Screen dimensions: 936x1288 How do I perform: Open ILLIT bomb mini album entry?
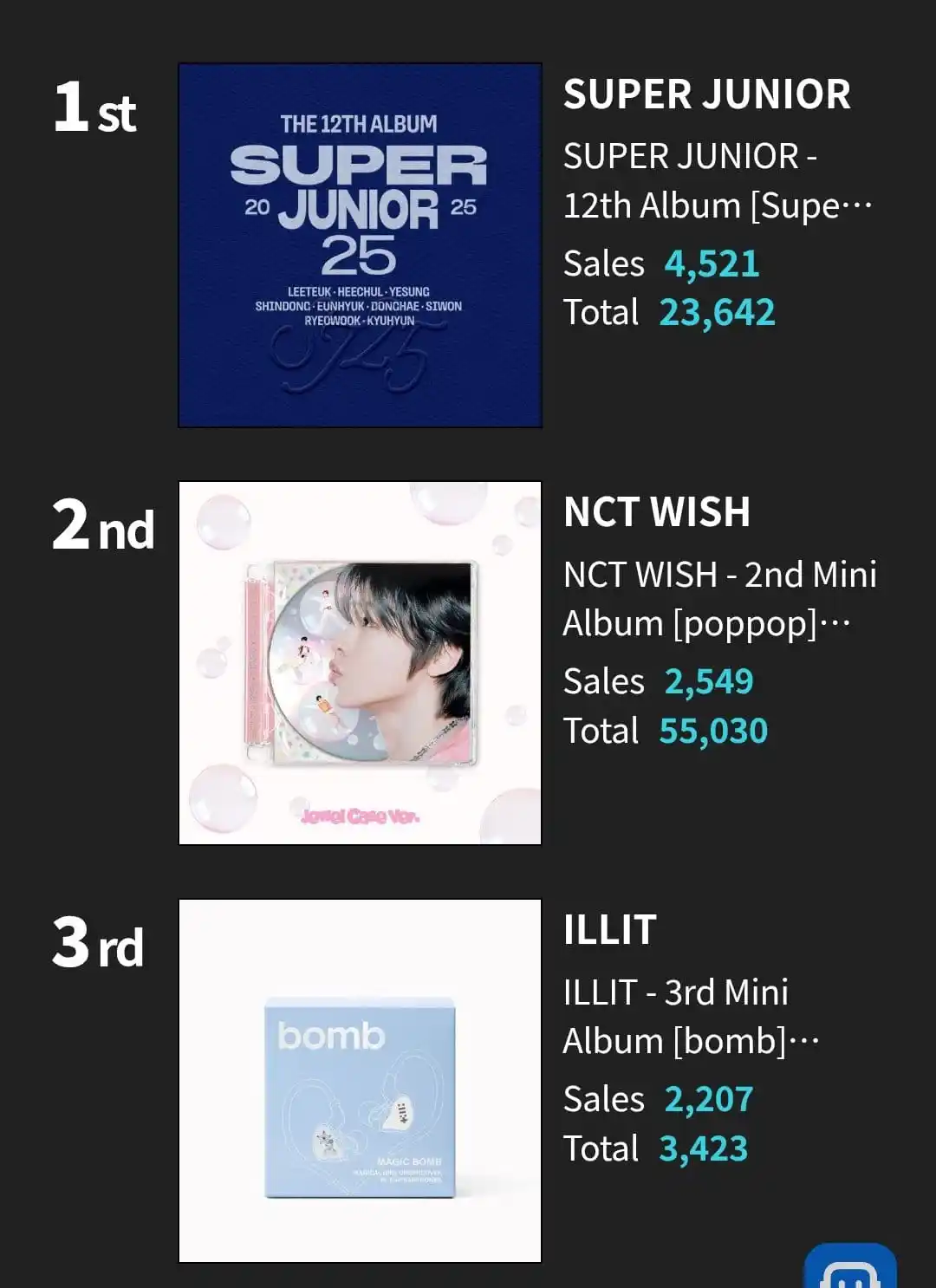pyautogui.click(x=691, y=1017)
